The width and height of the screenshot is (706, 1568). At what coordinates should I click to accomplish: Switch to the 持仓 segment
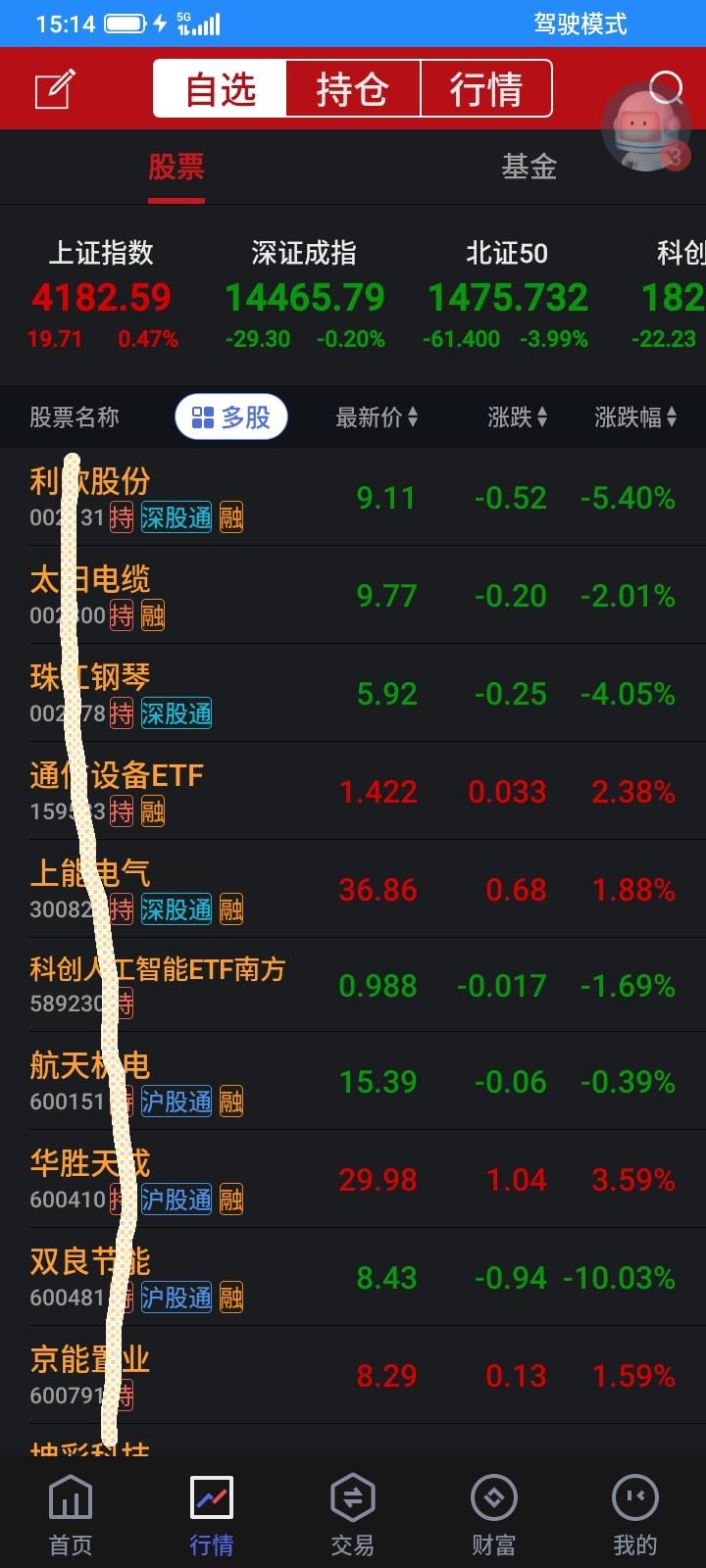coord(352,89)
